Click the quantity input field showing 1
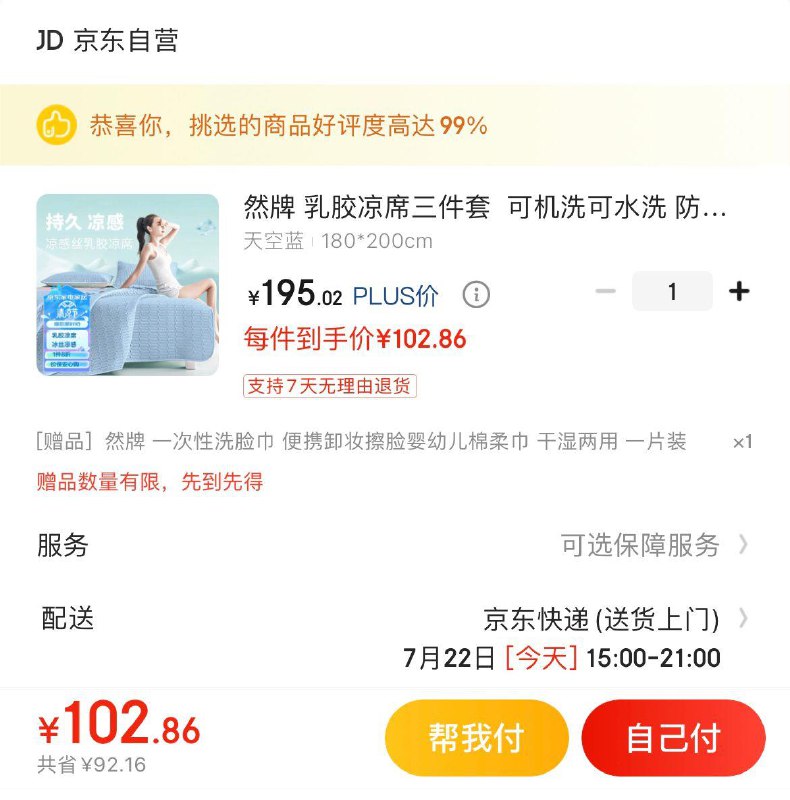 [x=672, y=290]
